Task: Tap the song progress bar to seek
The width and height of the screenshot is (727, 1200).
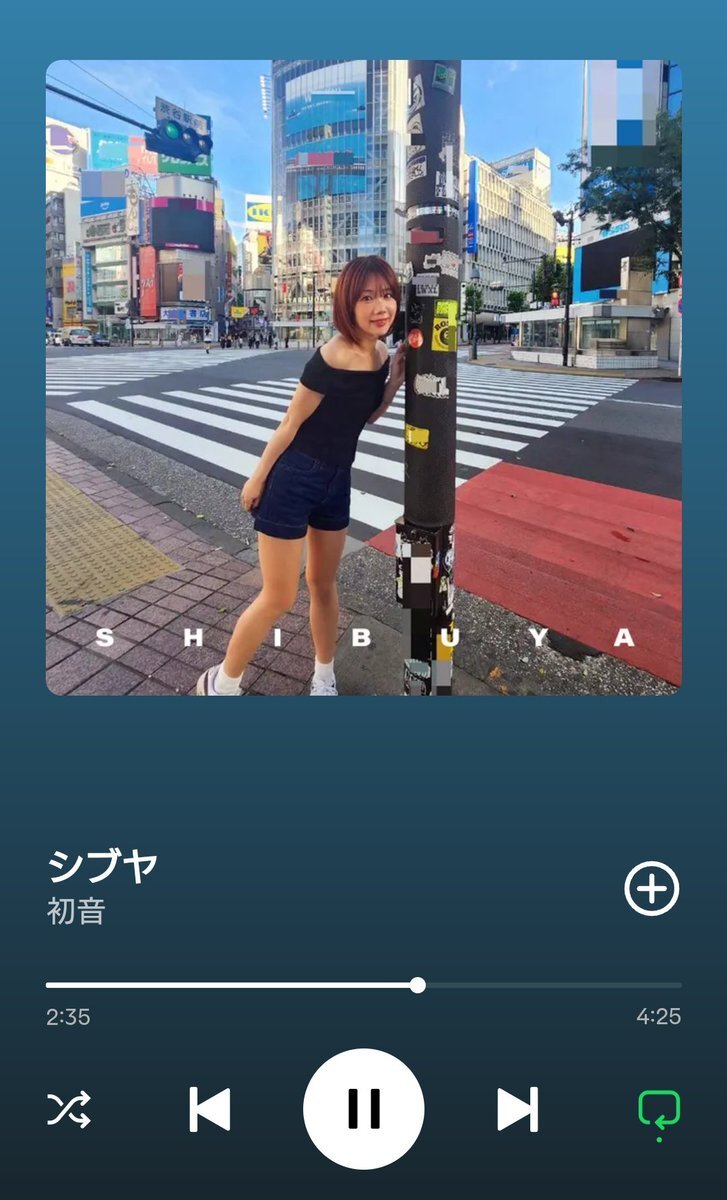Action: coord(363,985)
